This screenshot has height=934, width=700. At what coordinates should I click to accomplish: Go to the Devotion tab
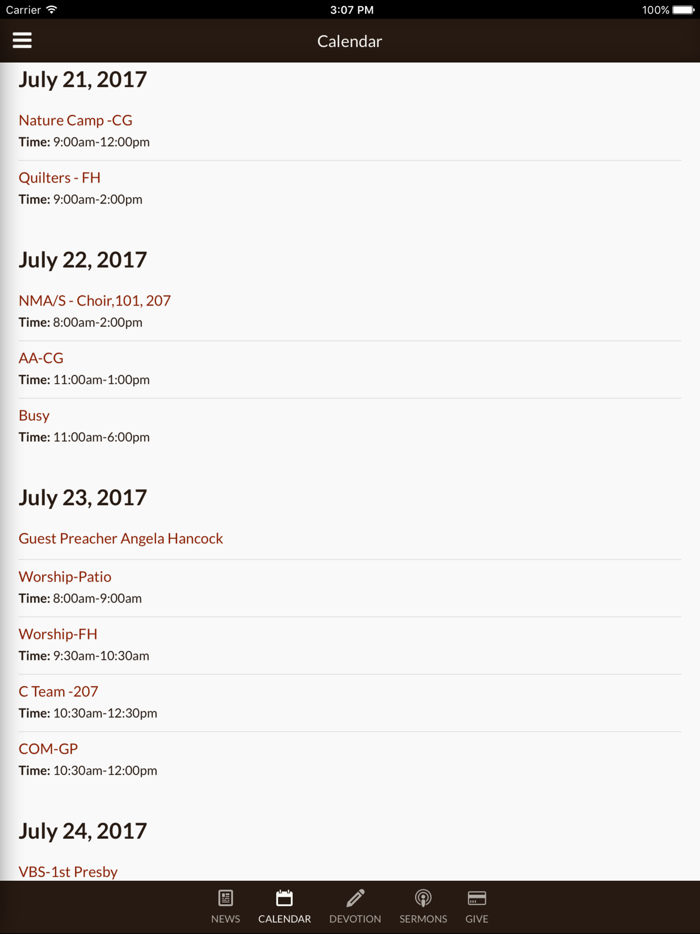355,906
